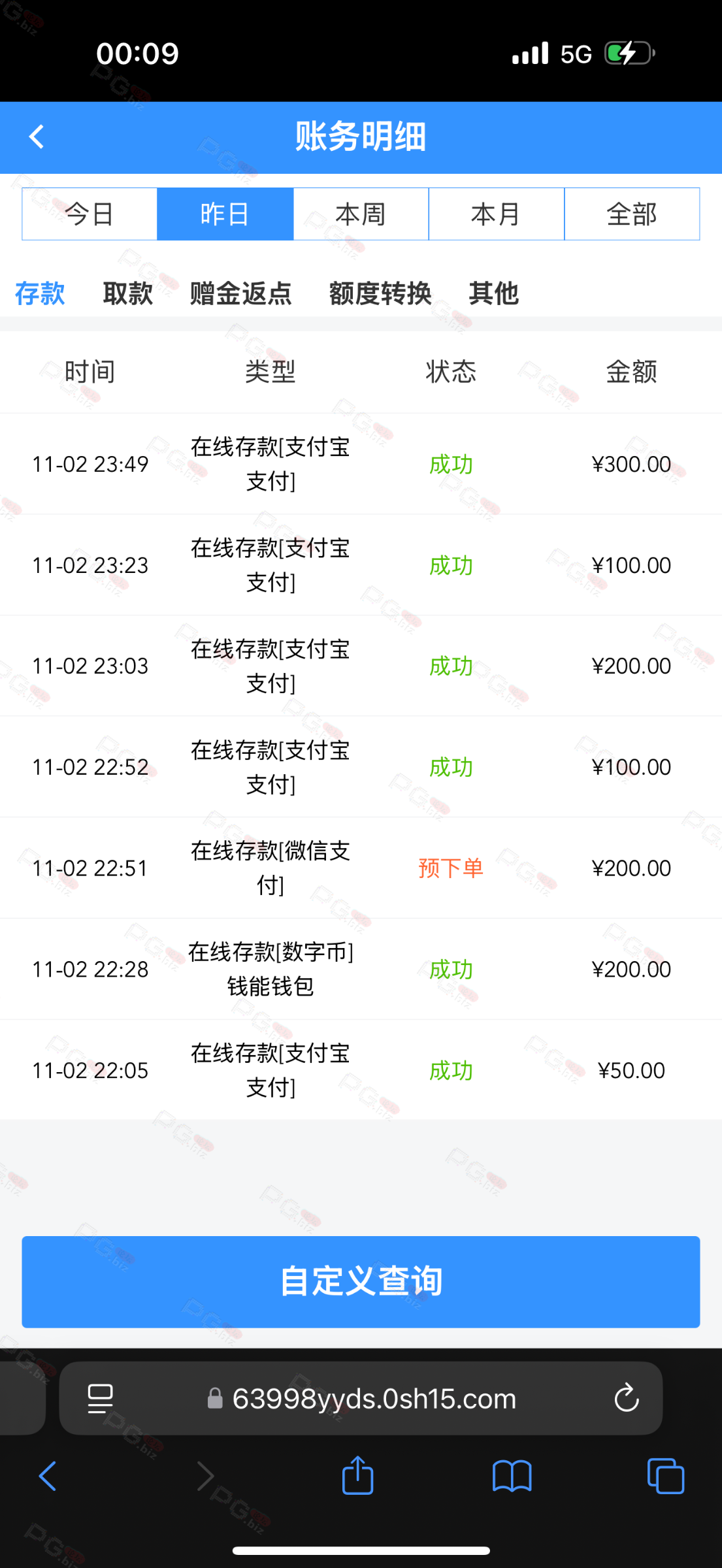Viewport: 722px width, 1568px height.
Task: Show records for 本周
Action: click(361, 214)
